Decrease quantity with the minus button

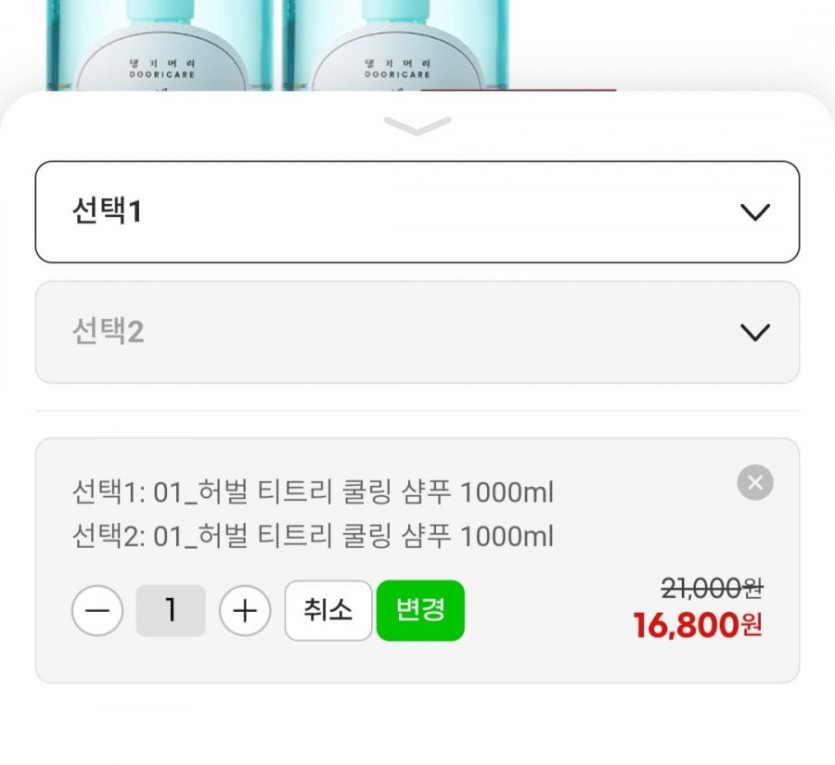coord(97,611)
